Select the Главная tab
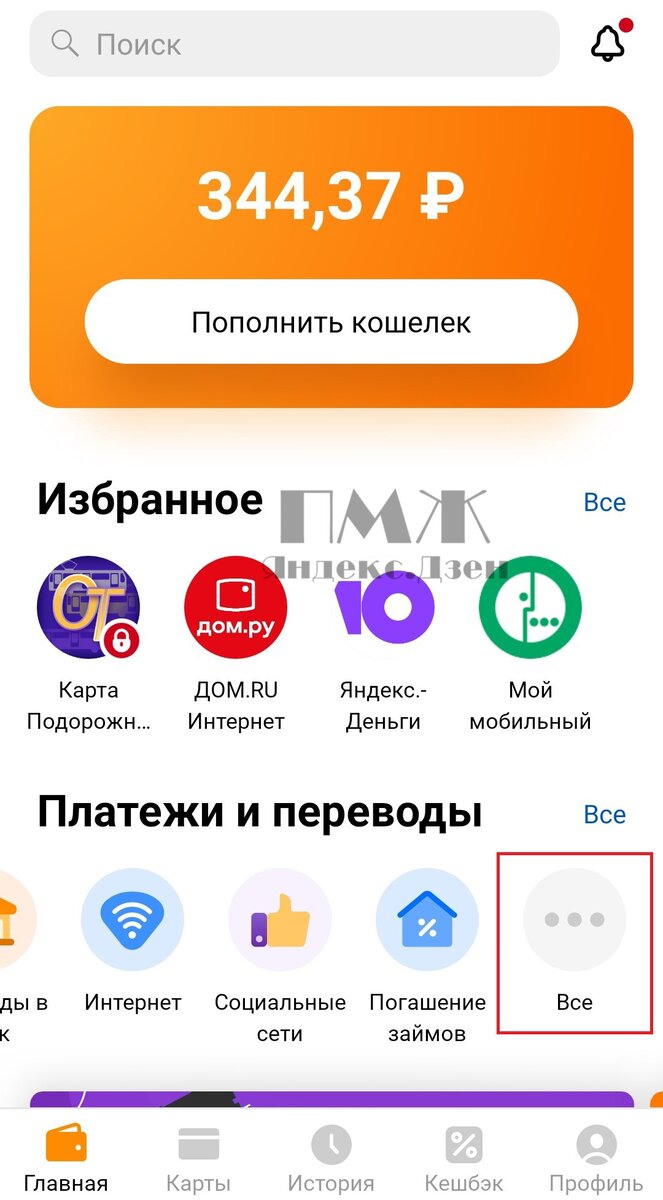This screenshot has height=1200, width=663. coord(66,1158)
